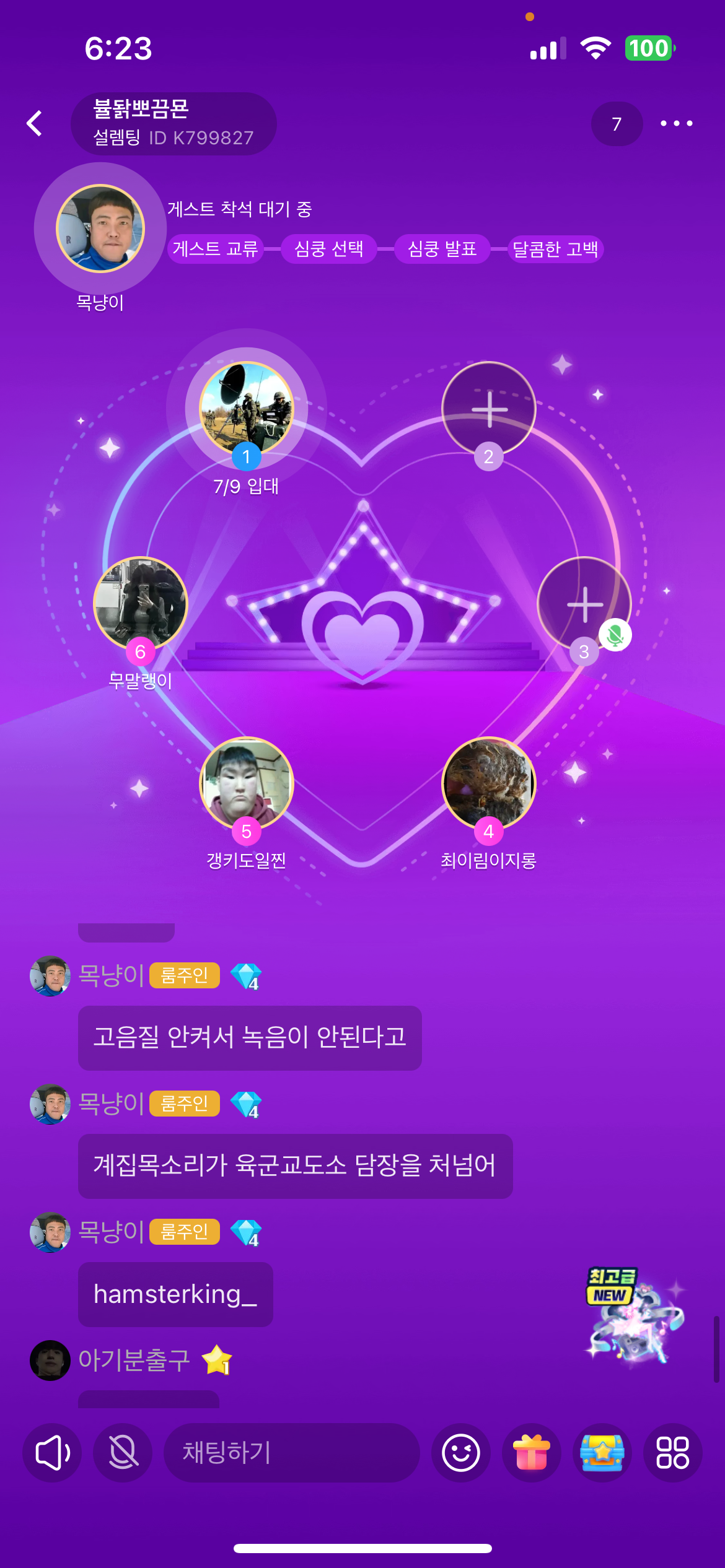This screenshot has width=725, height=1568.
Task: View seat 6 guest 무말랭이
Action: (140, 604)
